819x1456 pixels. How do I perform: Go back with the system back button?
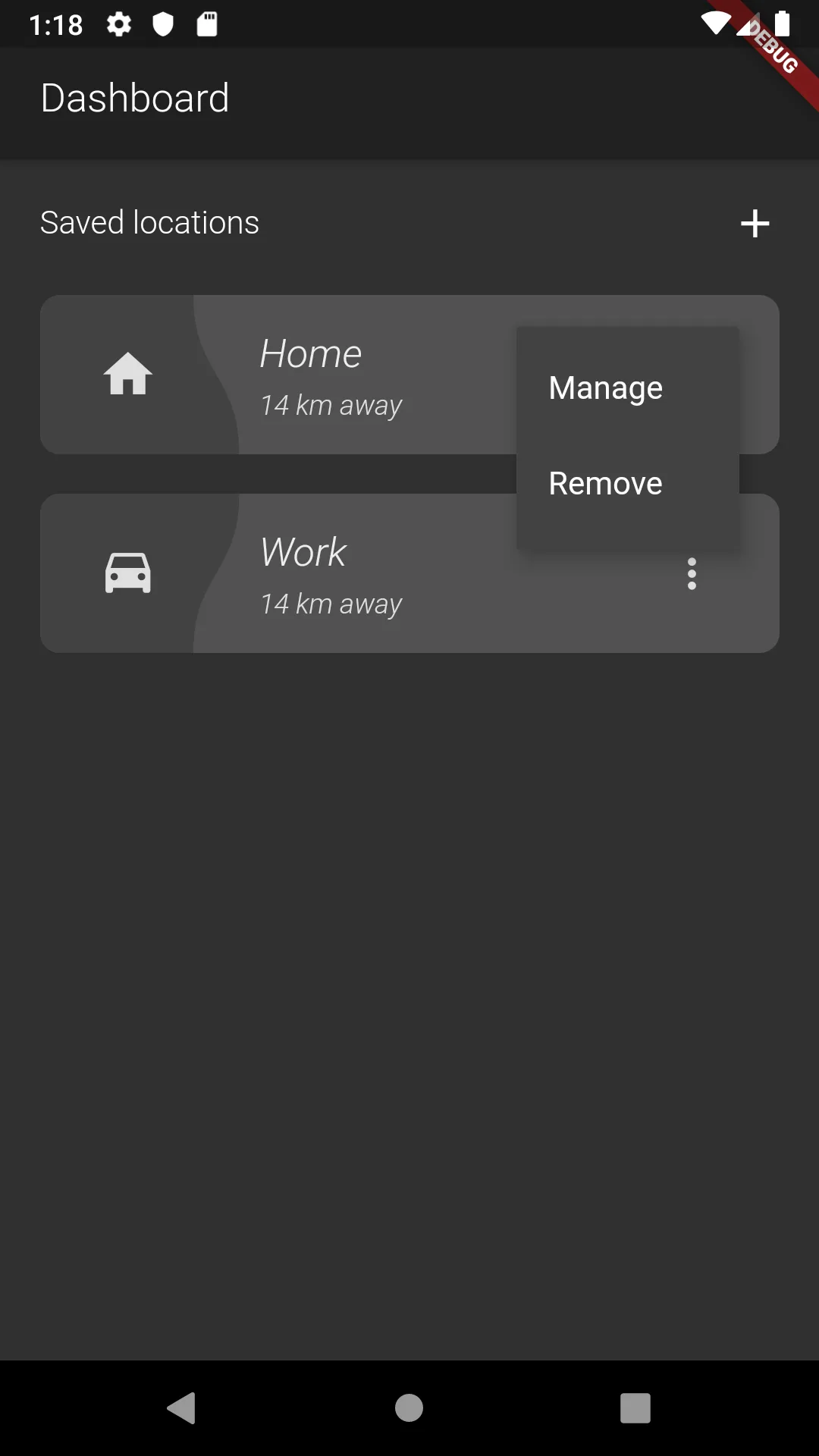(x=182, y=1408)
